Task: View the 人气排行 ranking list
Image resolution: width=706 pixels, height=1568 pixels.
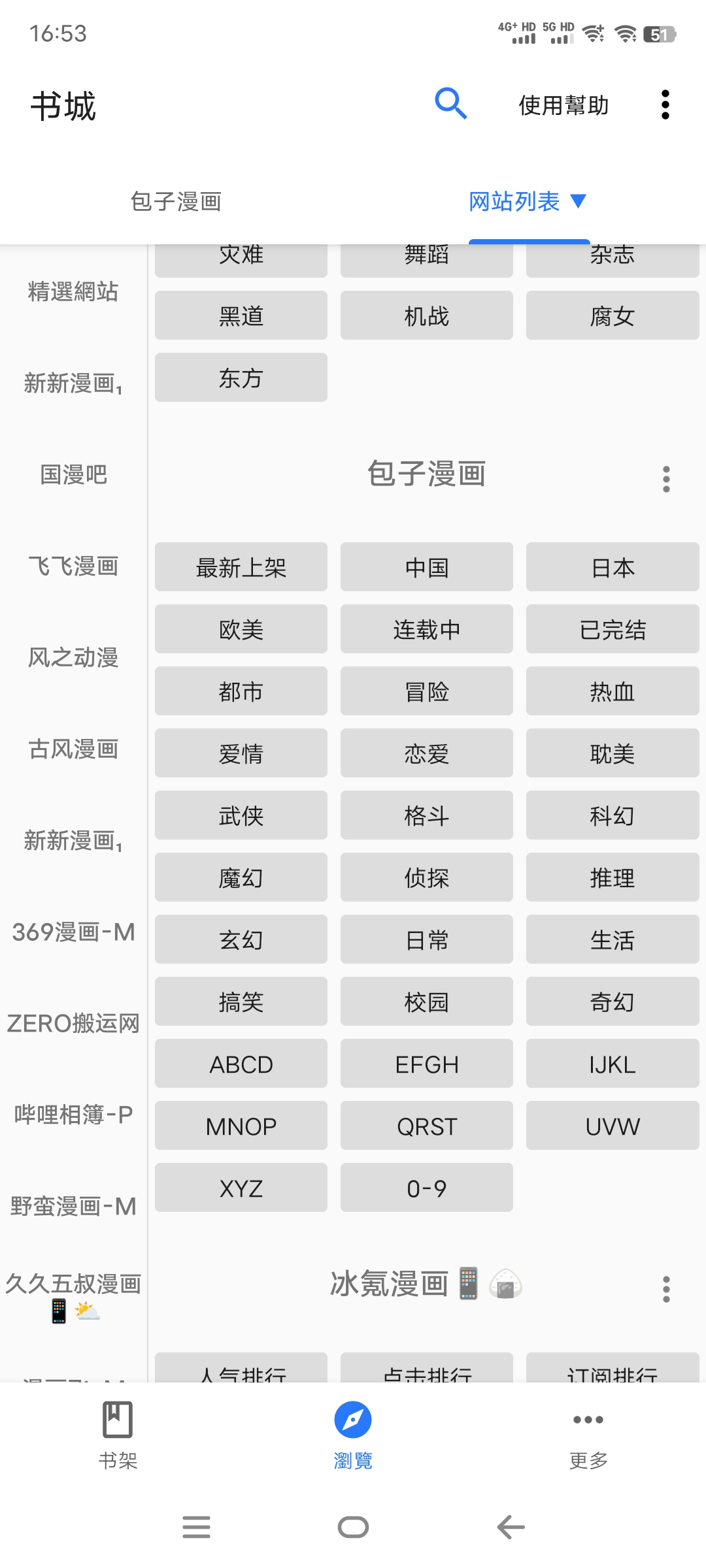Action: pos(240,1374)
